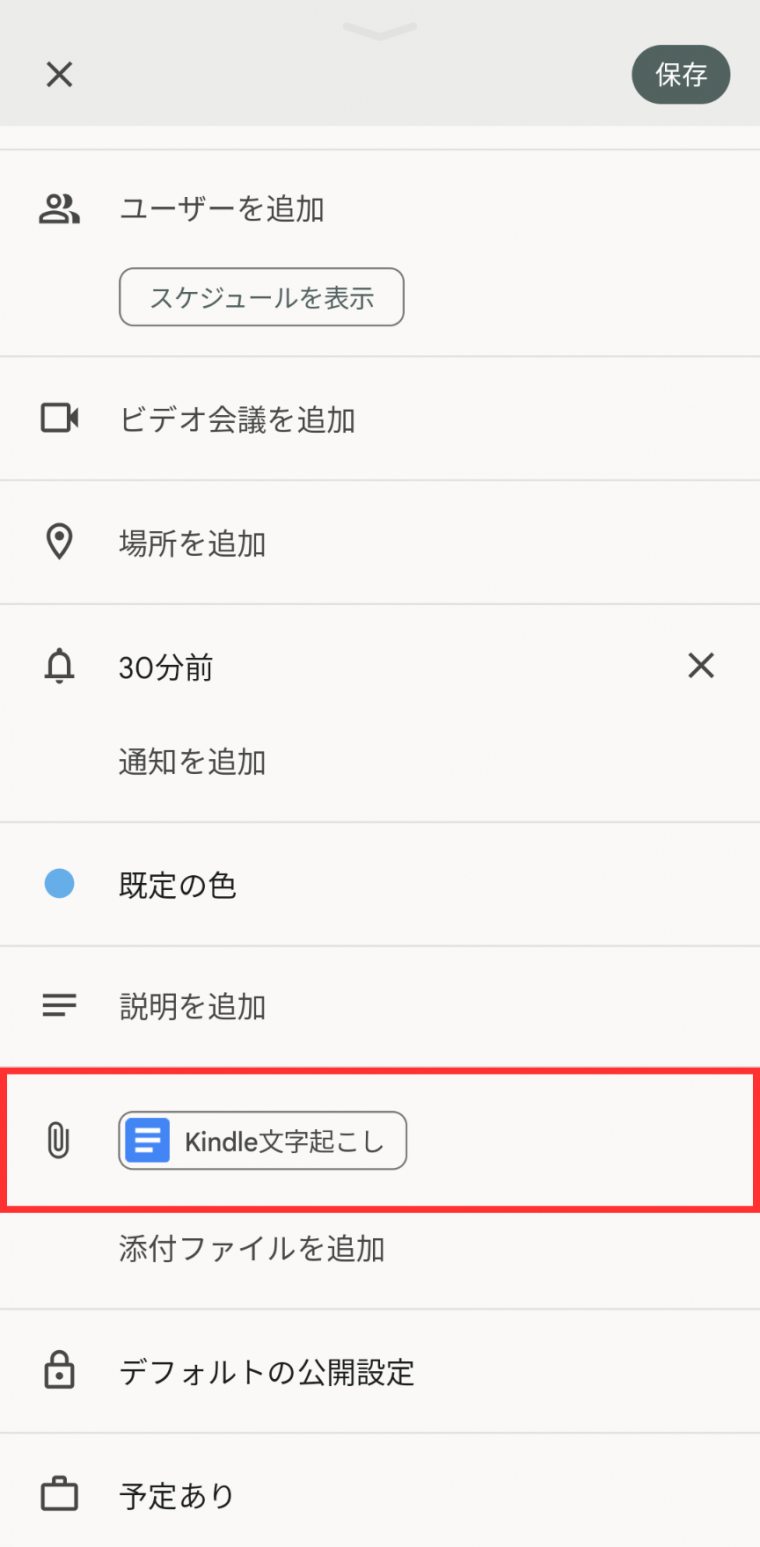Open 予定あり availability option
The width and height of the screenshot is (760, 1547).
pos(177,1494)
